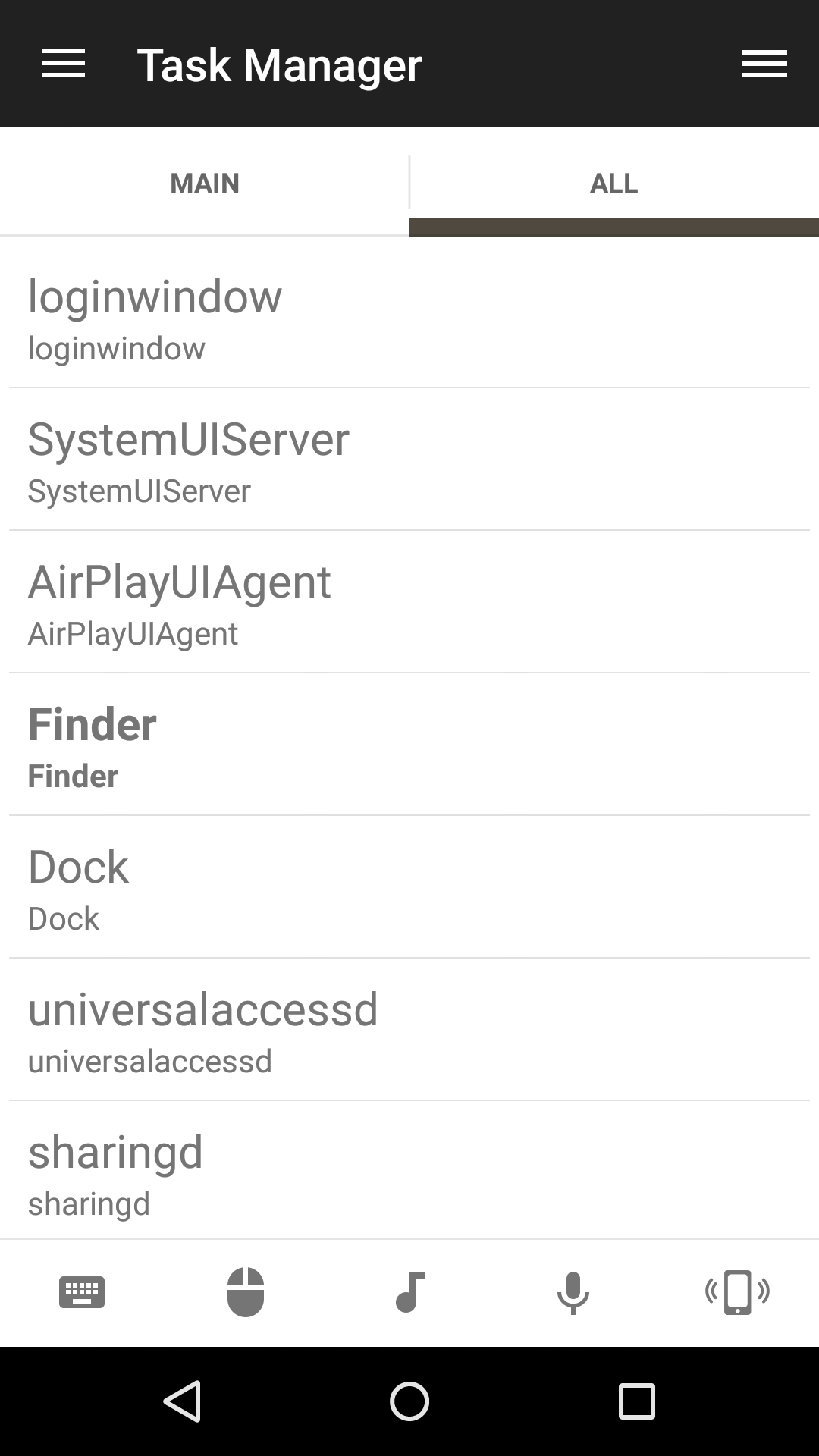Open the mouse control tool
Image resolution: width=819 pixels, height=1456 pixels.
point(246,1291)
